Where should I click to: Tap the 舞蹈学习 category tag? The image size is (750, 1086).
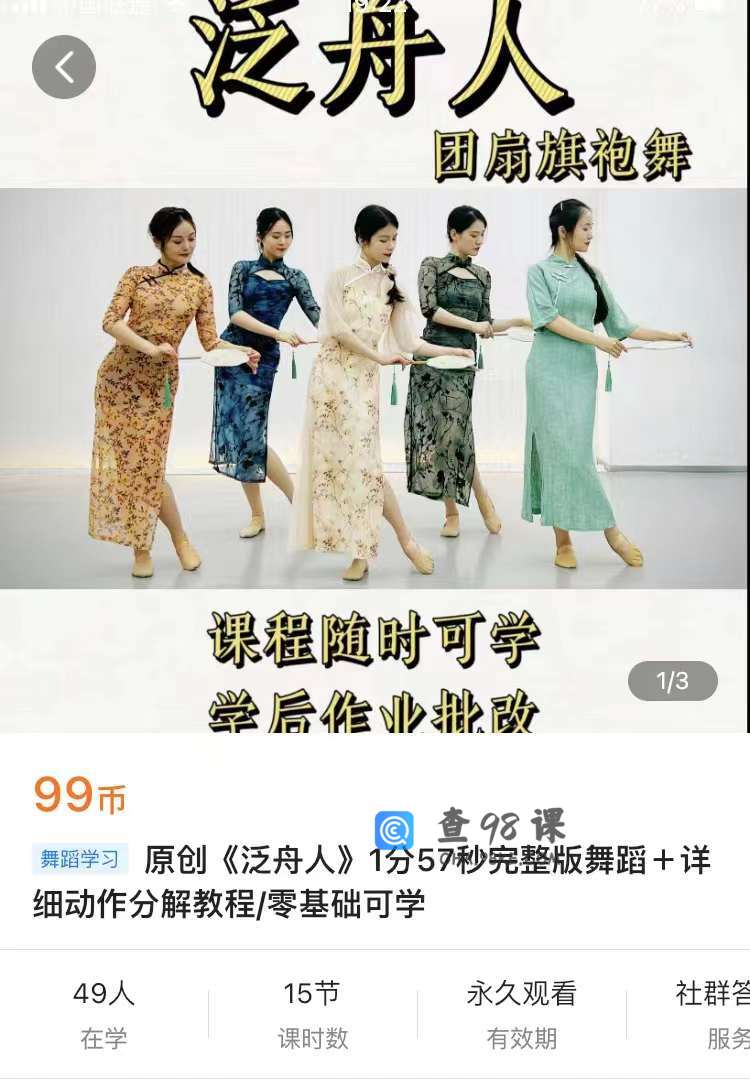click(x=80, y=859)
